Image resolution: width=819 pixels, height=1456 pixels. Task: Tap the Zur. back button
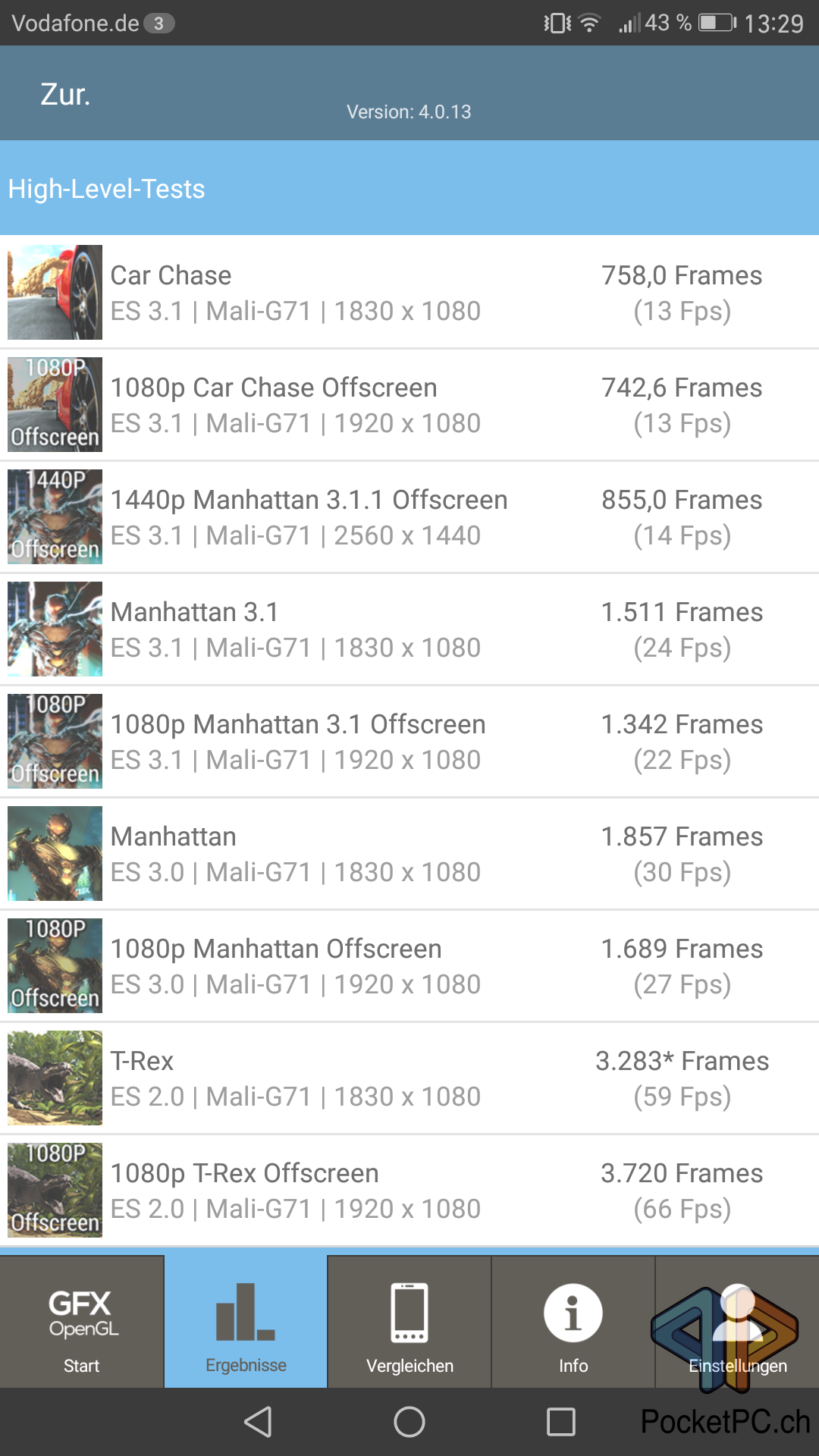65,95
